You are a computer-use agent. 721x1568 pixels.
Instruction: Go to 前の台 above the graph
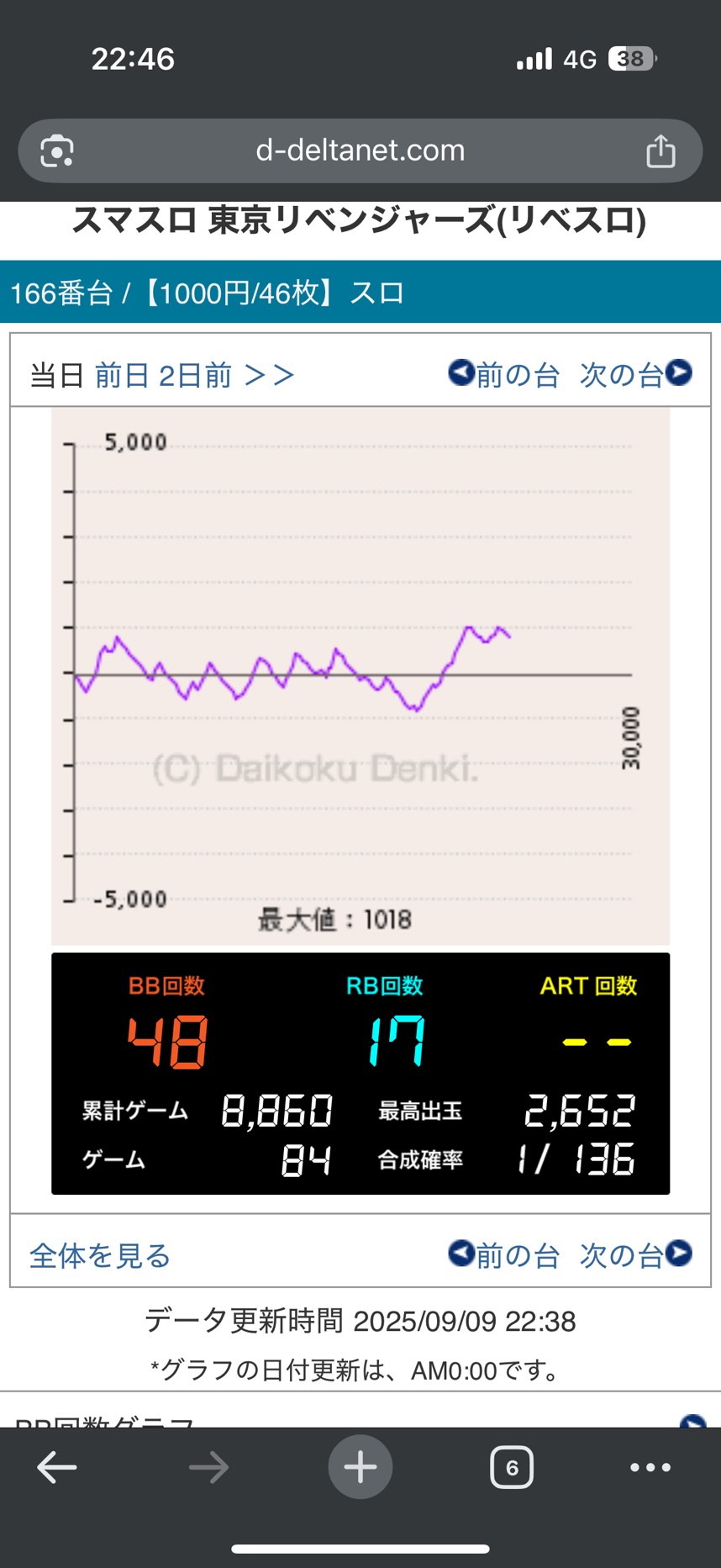504,374
